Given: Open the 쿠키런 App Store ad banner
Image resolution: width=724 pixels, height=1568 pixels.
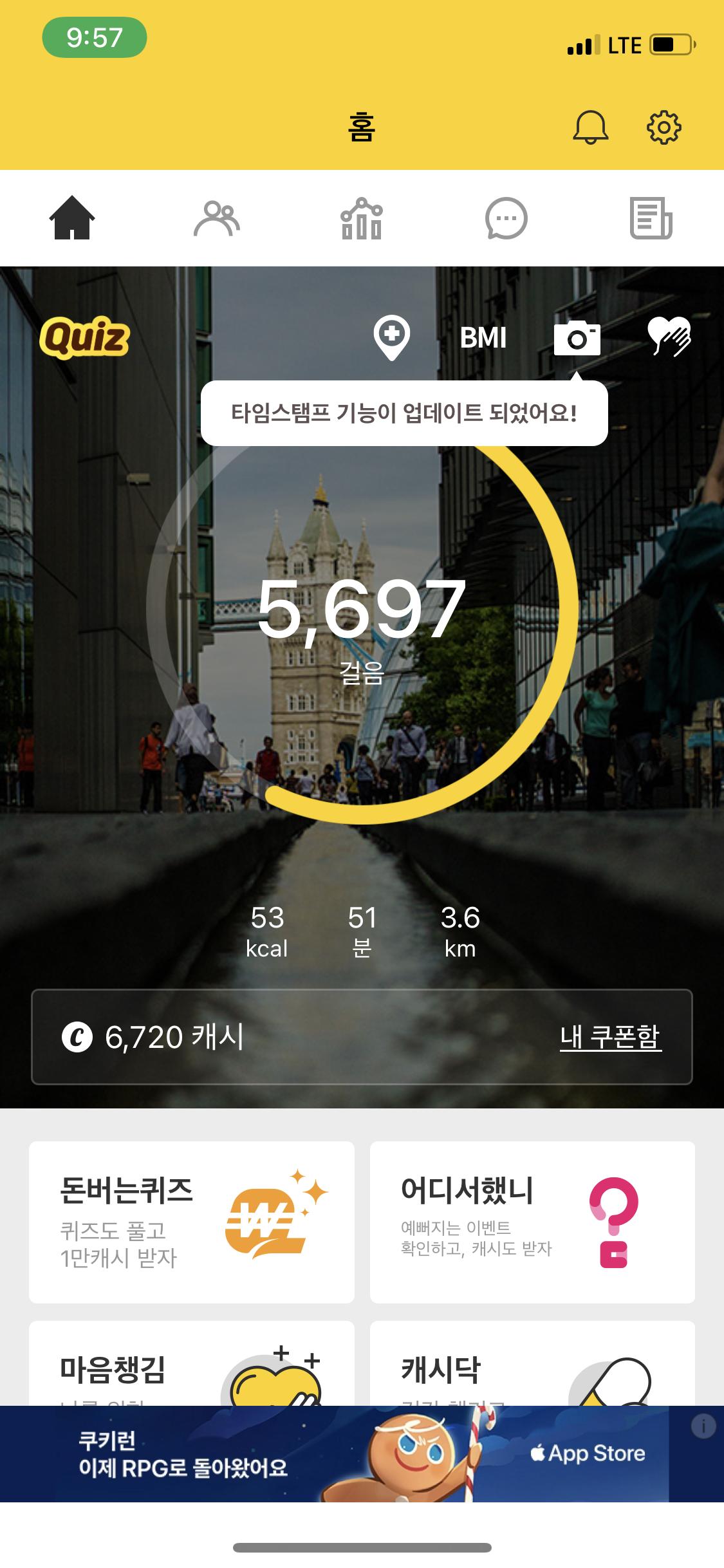Looking at the screenshot, I should (335, 1453).
